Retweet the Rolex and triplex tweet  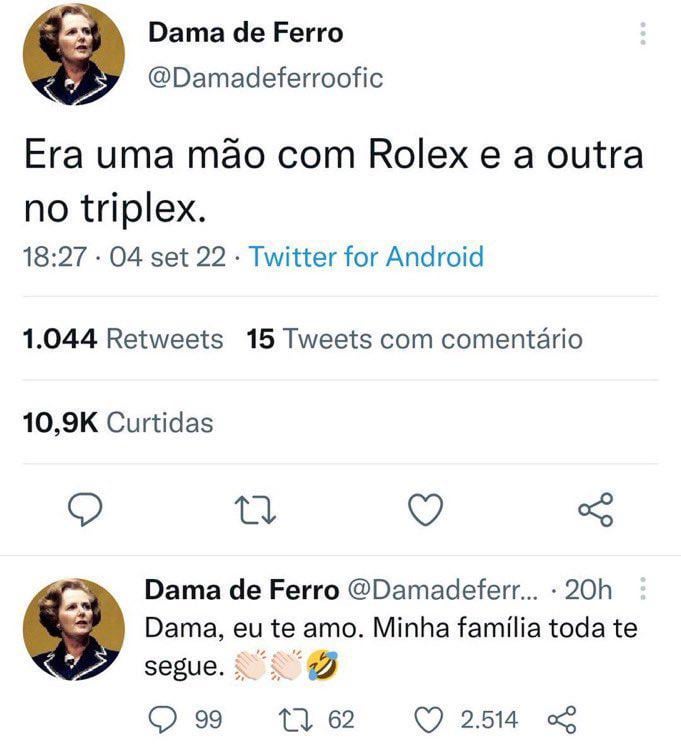click(258, 511)
